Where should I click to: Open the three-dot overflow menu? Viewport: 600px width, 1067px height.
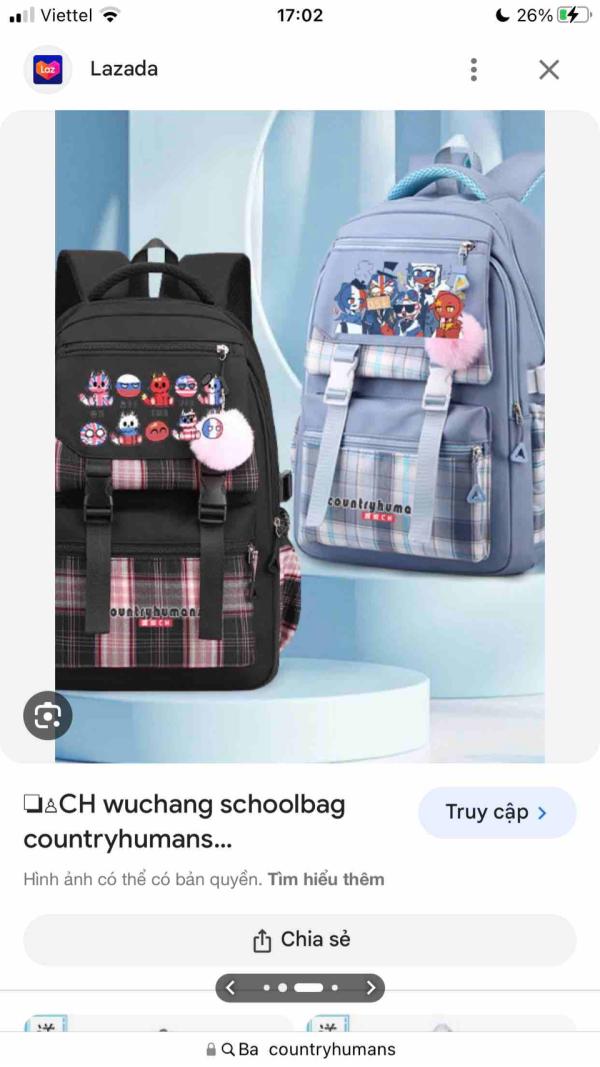tap(473, 69)
